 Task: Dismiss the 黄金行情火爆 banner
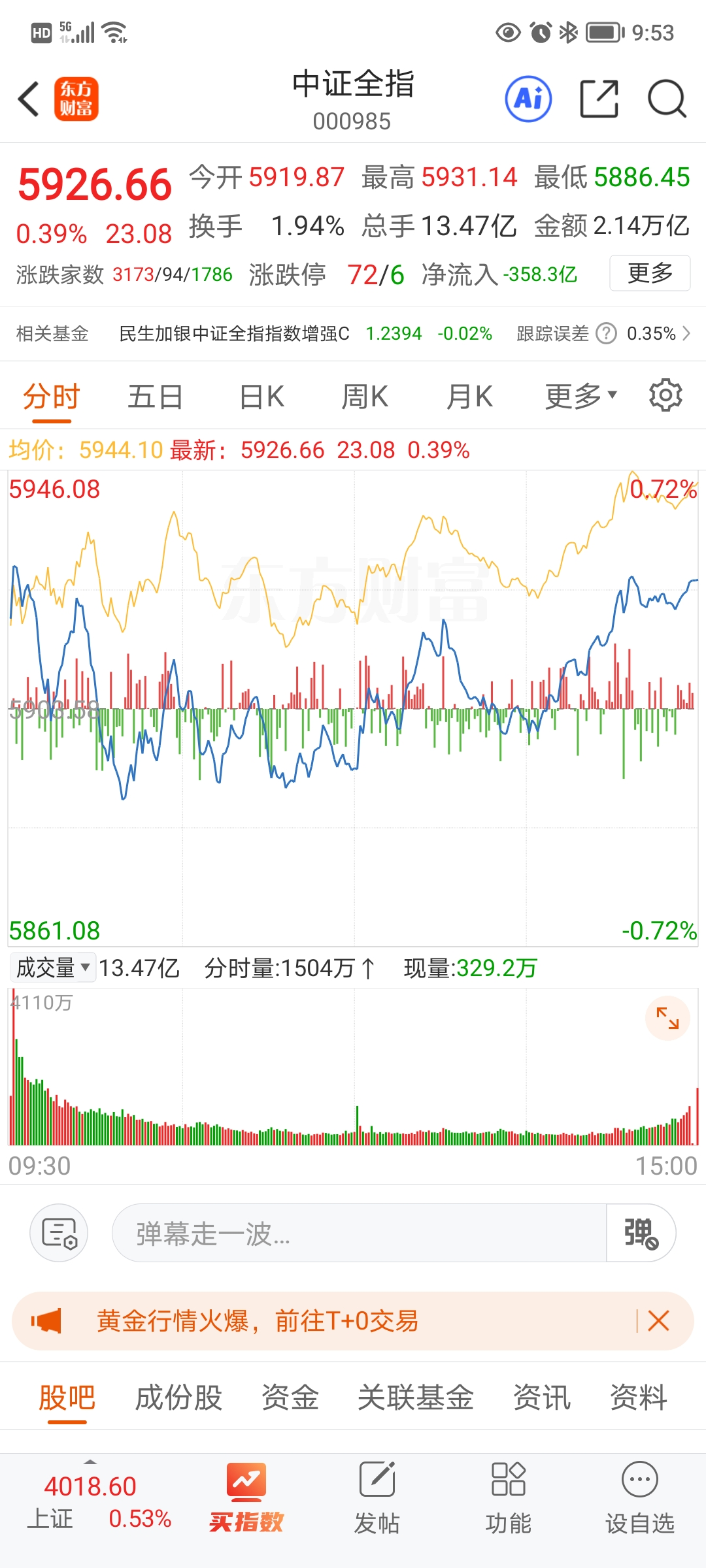pos(658,1321)
